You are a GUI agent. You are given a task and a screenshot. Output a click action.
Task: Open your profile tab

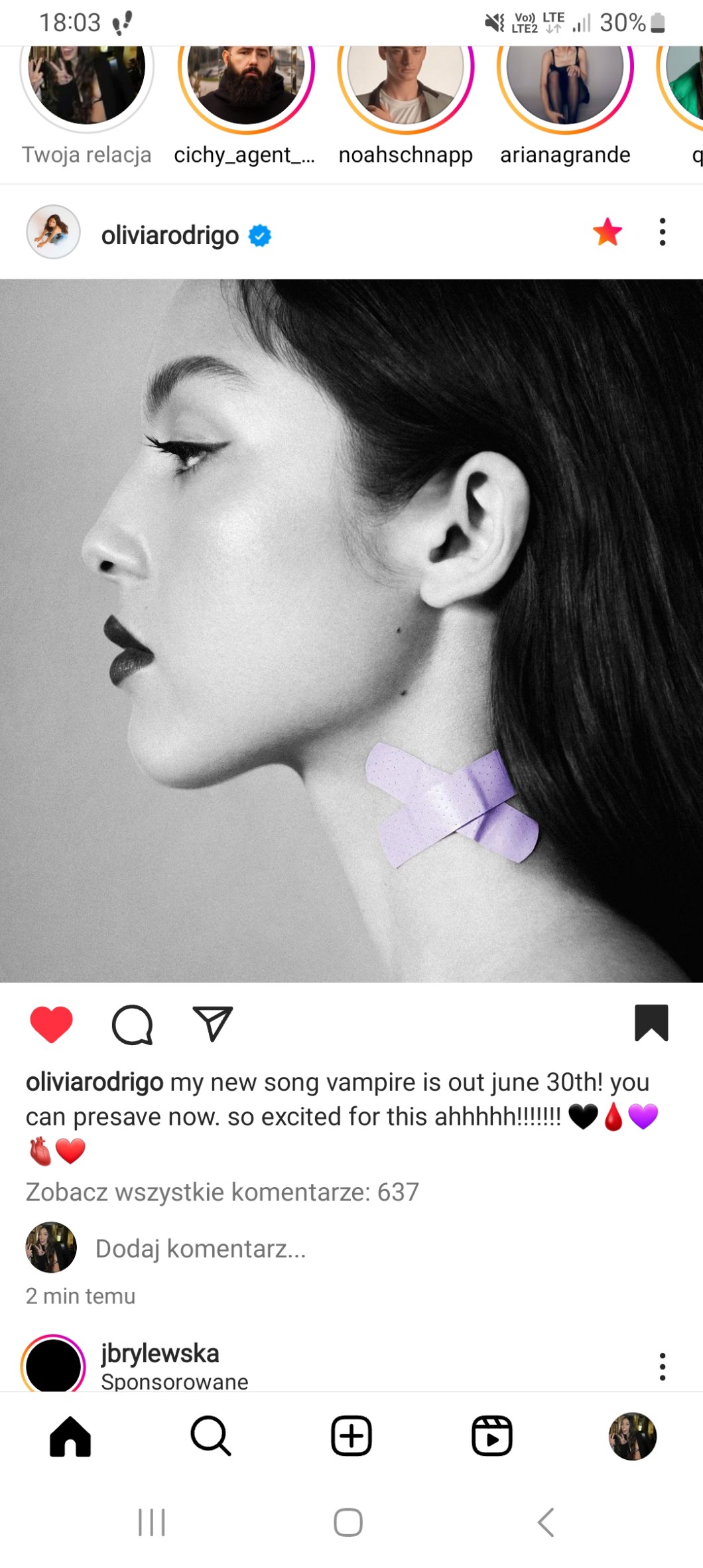click(x=632, y=1436)
